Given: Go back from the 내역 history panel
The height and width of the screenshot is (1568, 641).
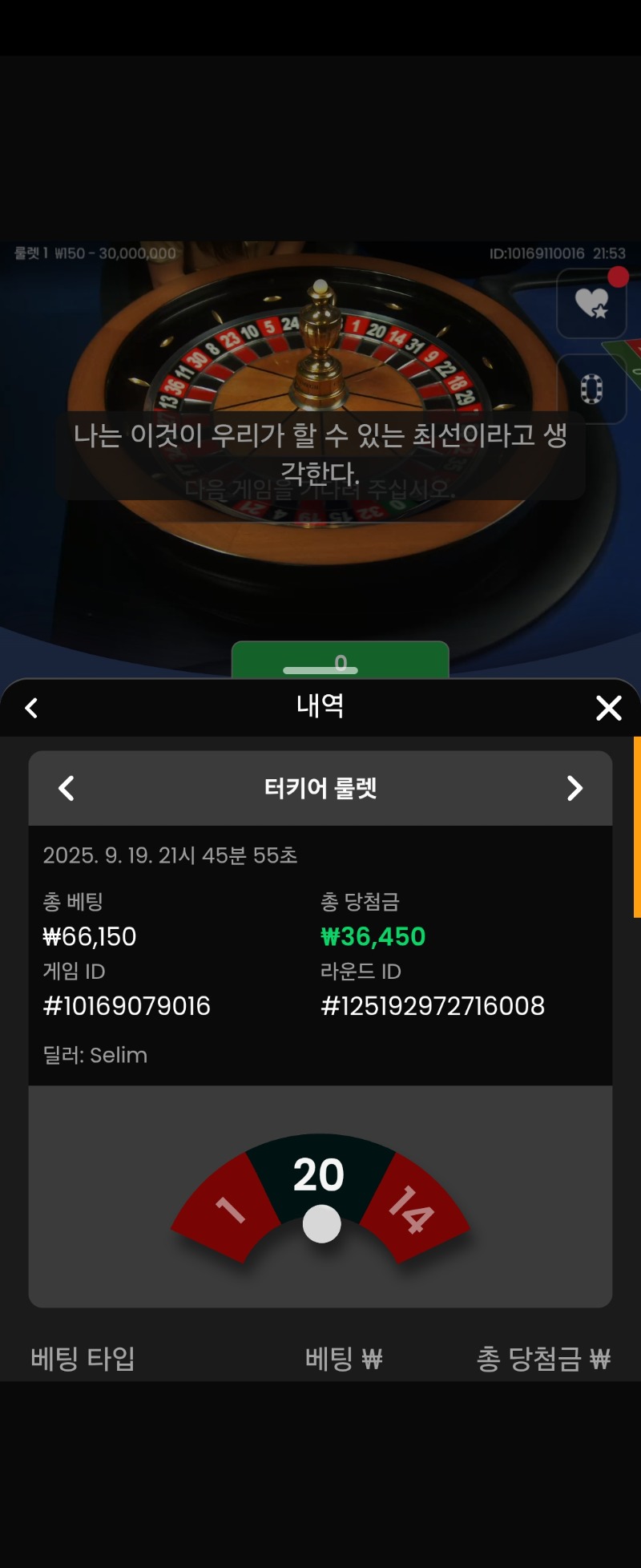Looking at the screenshot, I should [x=32, y=708].
